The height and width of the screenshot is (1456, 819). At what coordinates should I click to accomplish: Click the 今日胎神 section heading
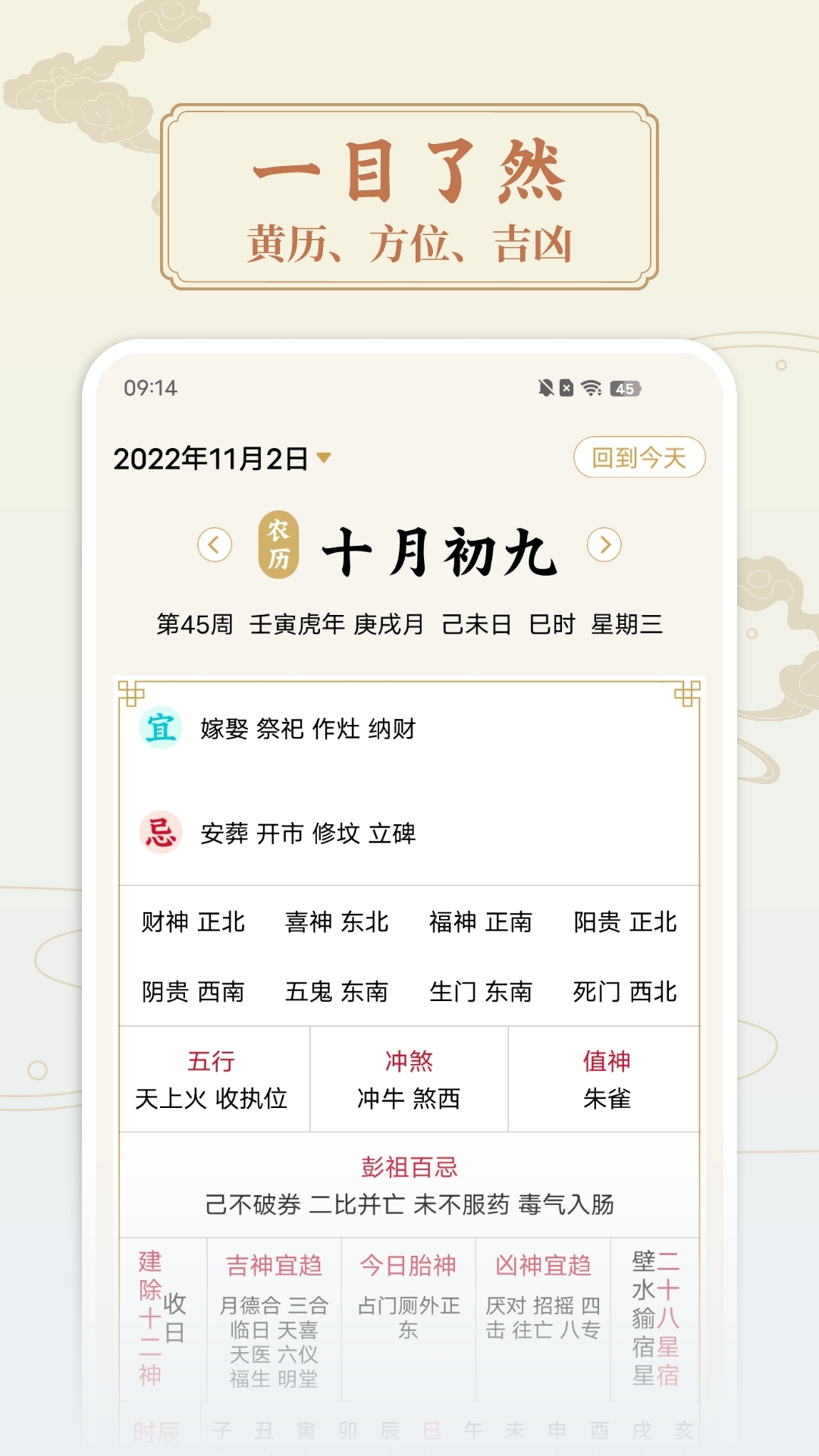408,1263
